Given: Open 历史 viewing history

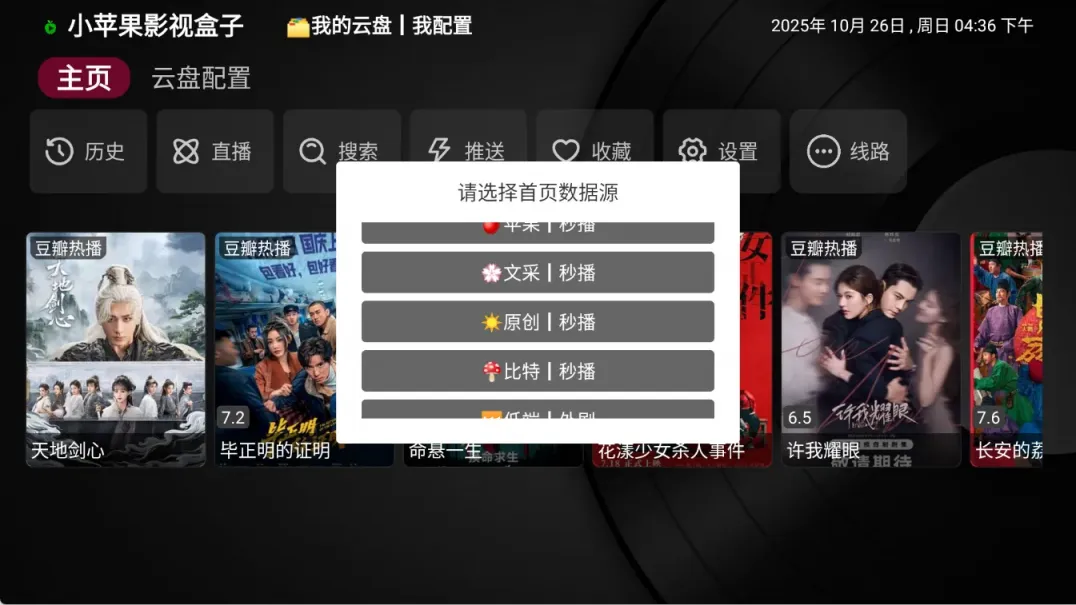Looking at the screenshot, I should [x=88, y=151].
